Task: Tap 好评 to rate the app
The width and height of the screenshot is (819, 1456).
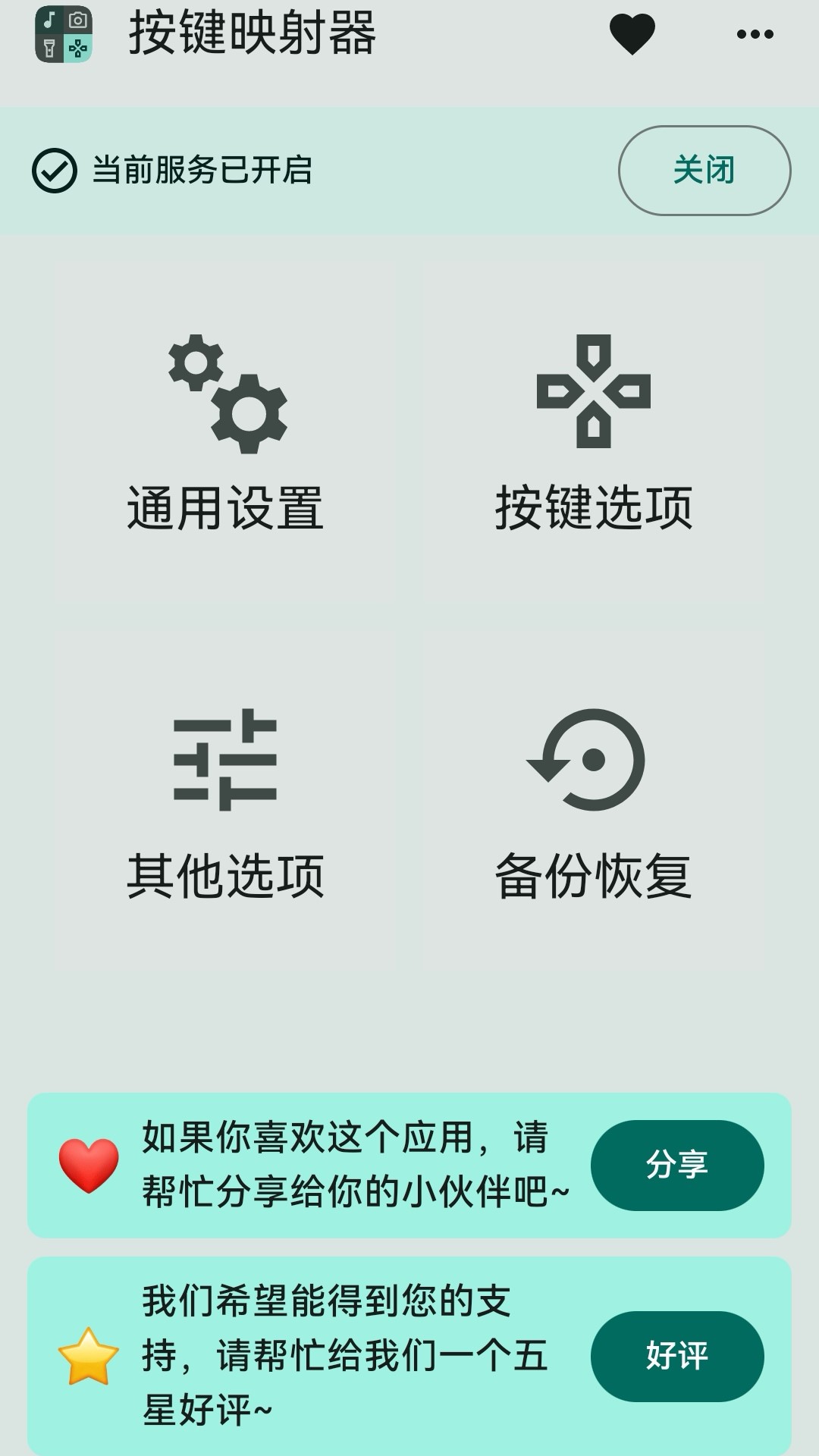Action: tap(676, 1356)
